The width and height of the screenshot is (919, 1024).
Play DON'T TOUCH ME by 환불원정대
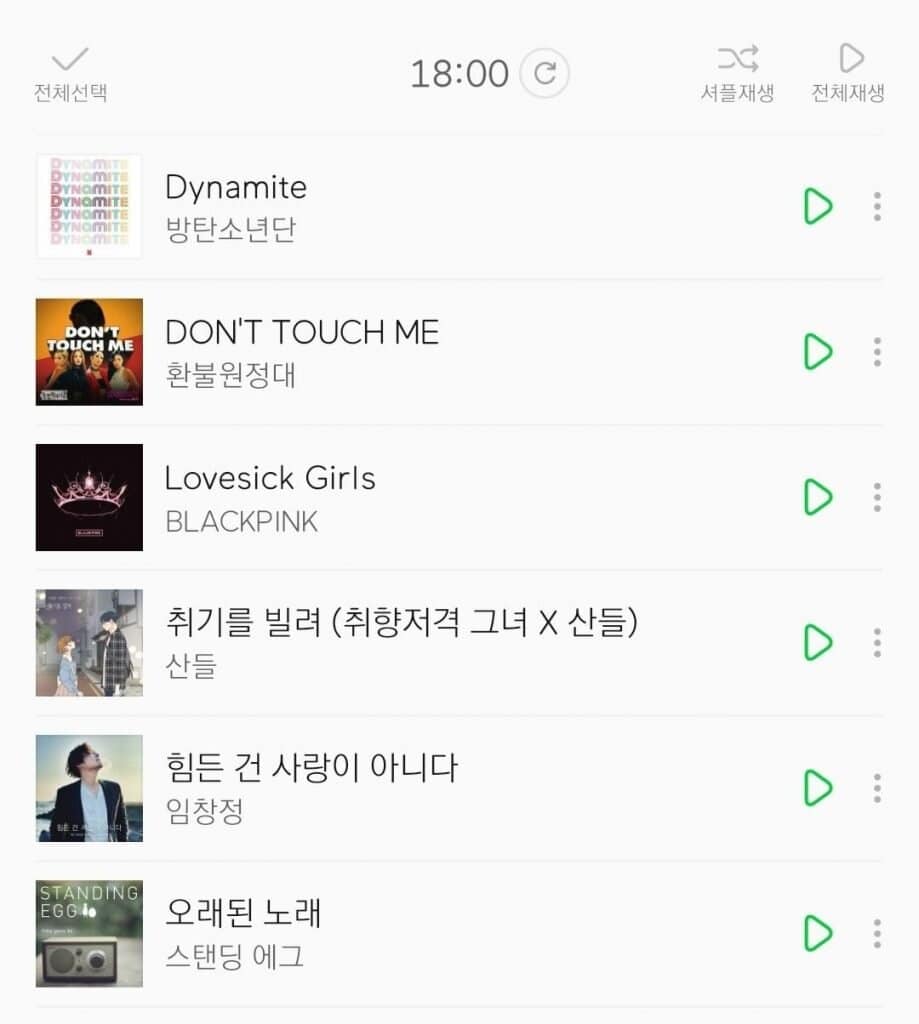818,351
